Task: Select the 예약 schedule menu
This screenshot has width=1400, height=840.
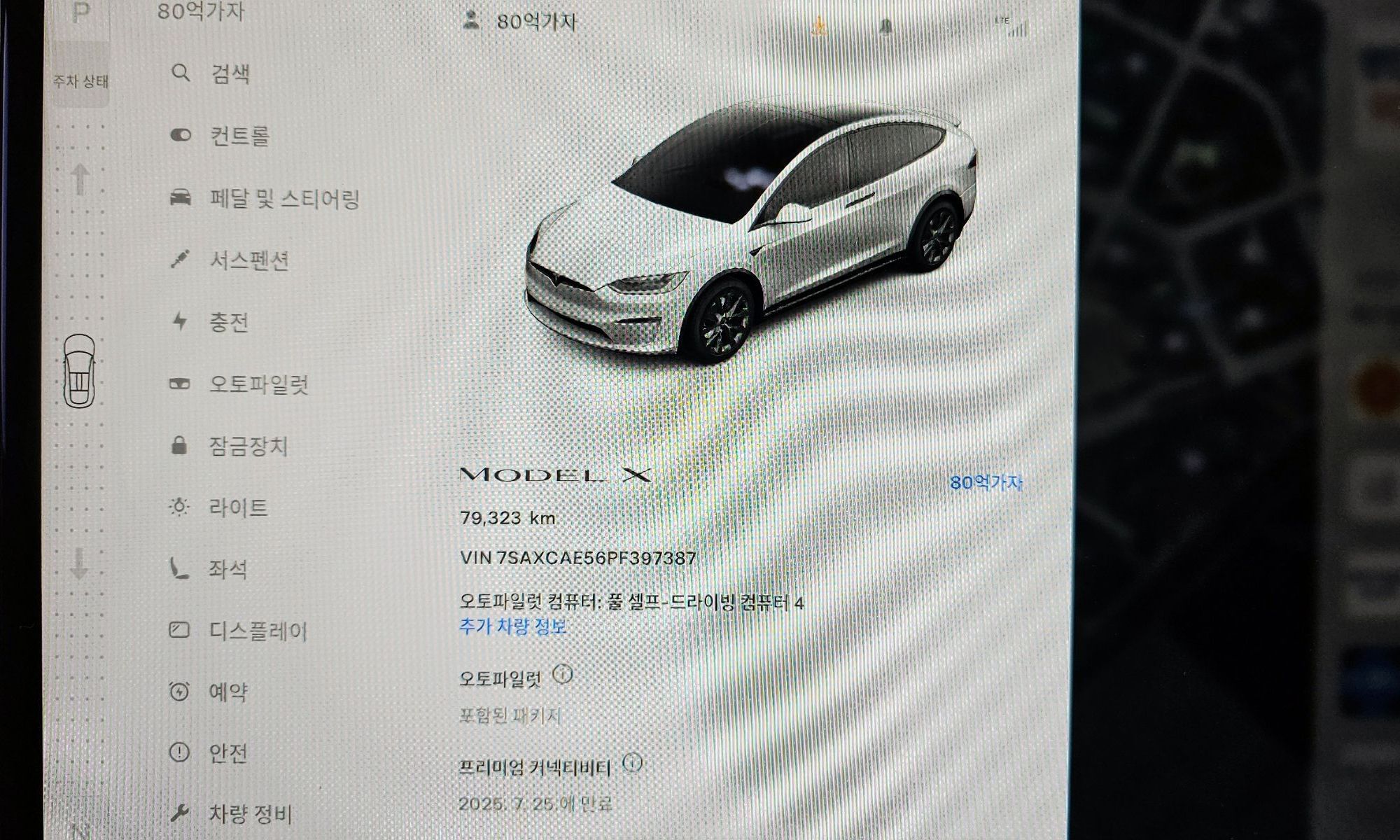Action: click(x=228, y=692)
